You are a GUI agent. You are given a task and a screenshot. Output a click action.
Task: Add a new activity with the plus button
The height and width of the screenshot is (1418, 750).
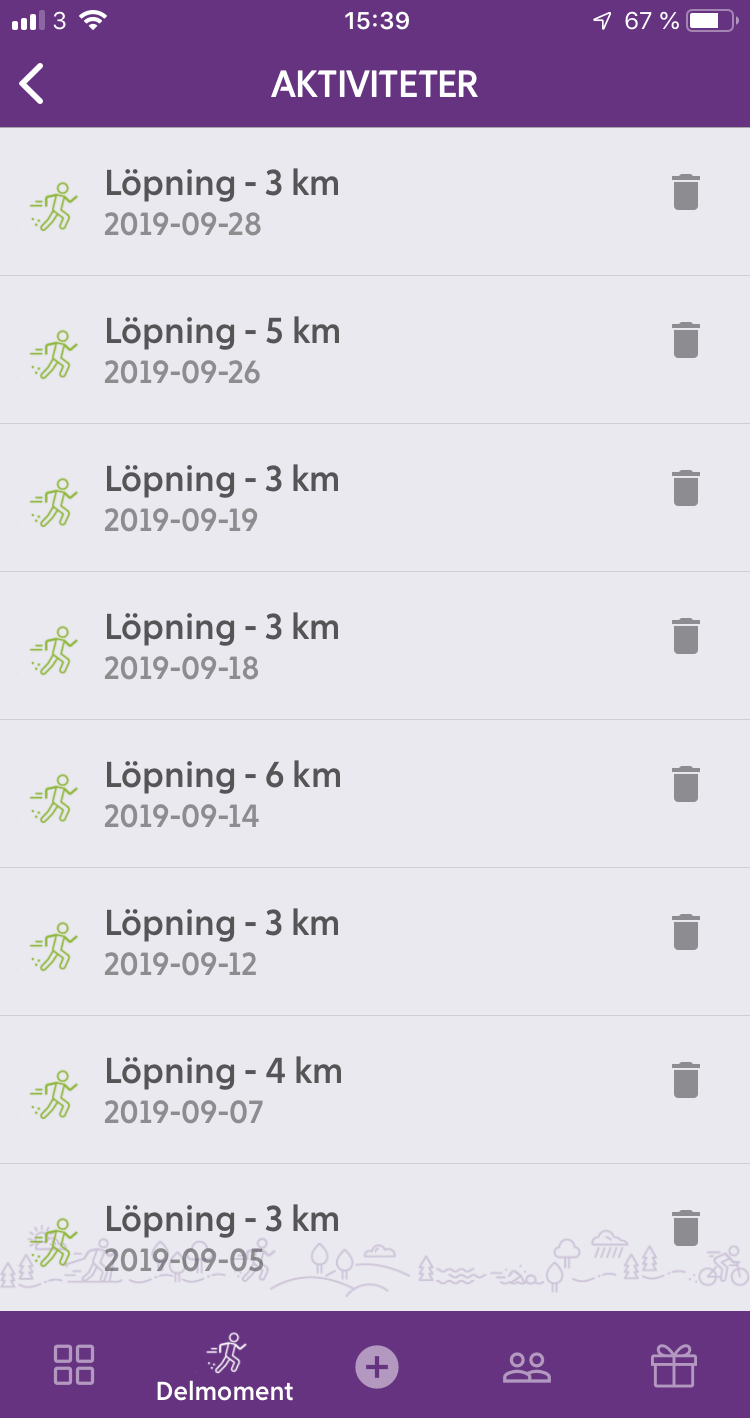tap(377, 1366)
